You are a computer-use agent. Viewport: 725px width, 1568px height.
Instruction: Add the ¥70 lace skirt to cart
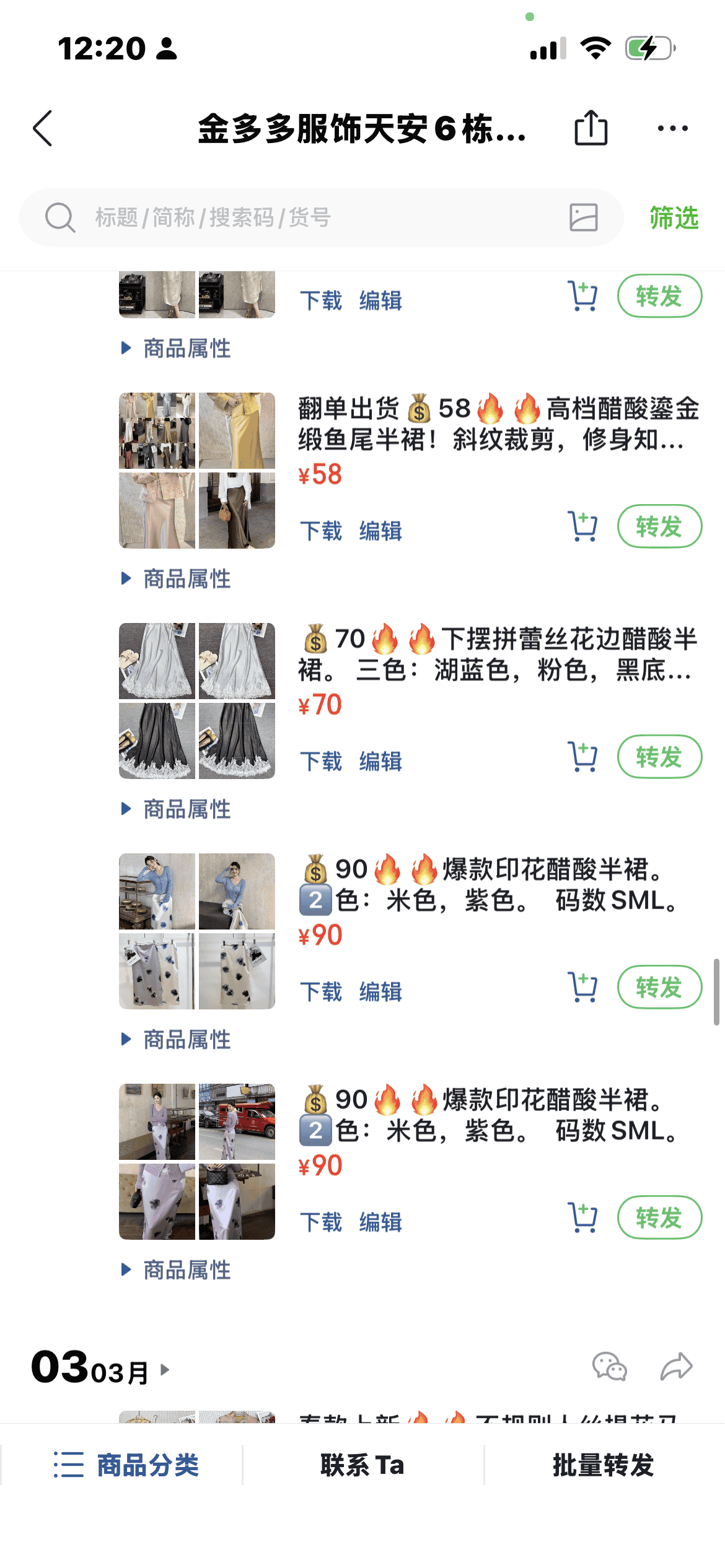(x=582, y=757)
